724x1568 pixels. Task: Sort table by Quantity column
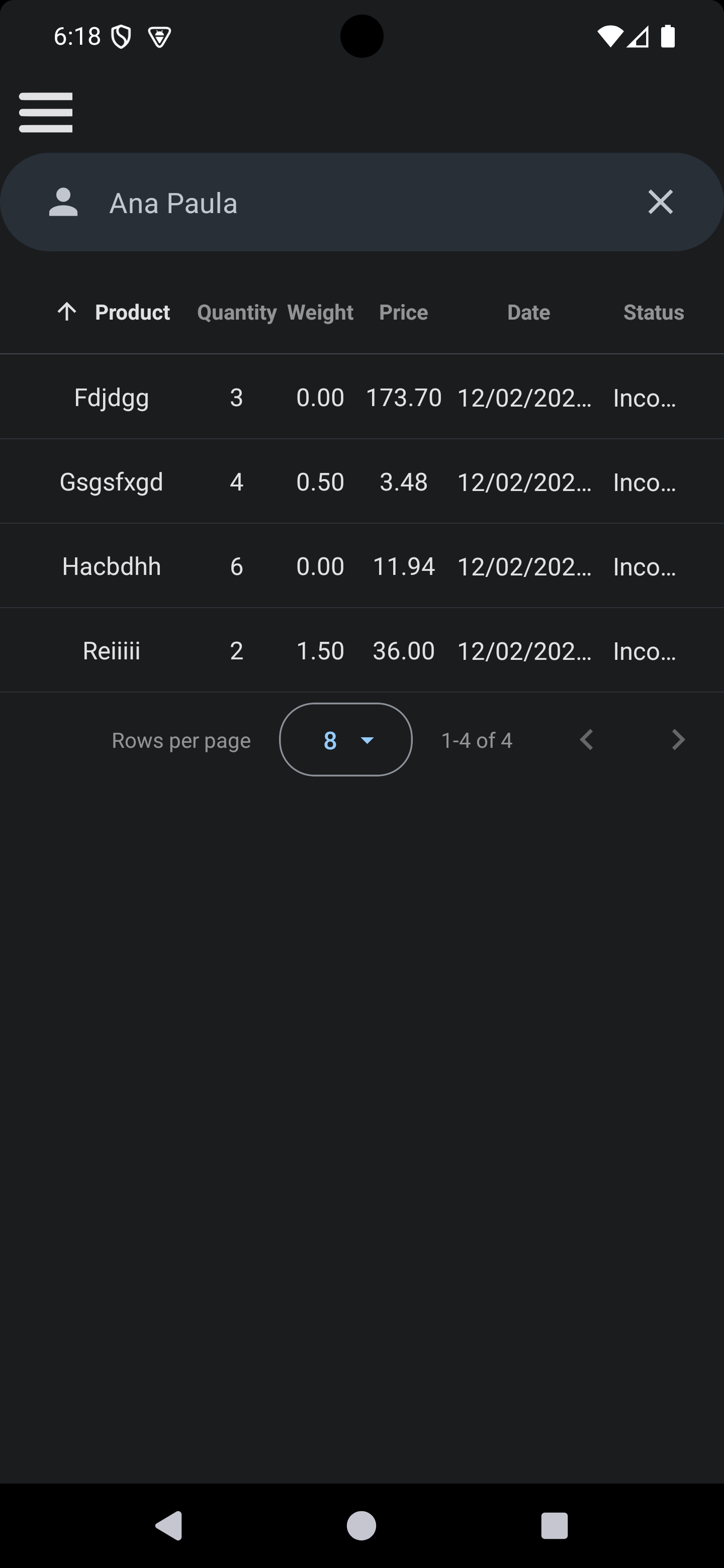pyautogui.click(x=236, y=313)
